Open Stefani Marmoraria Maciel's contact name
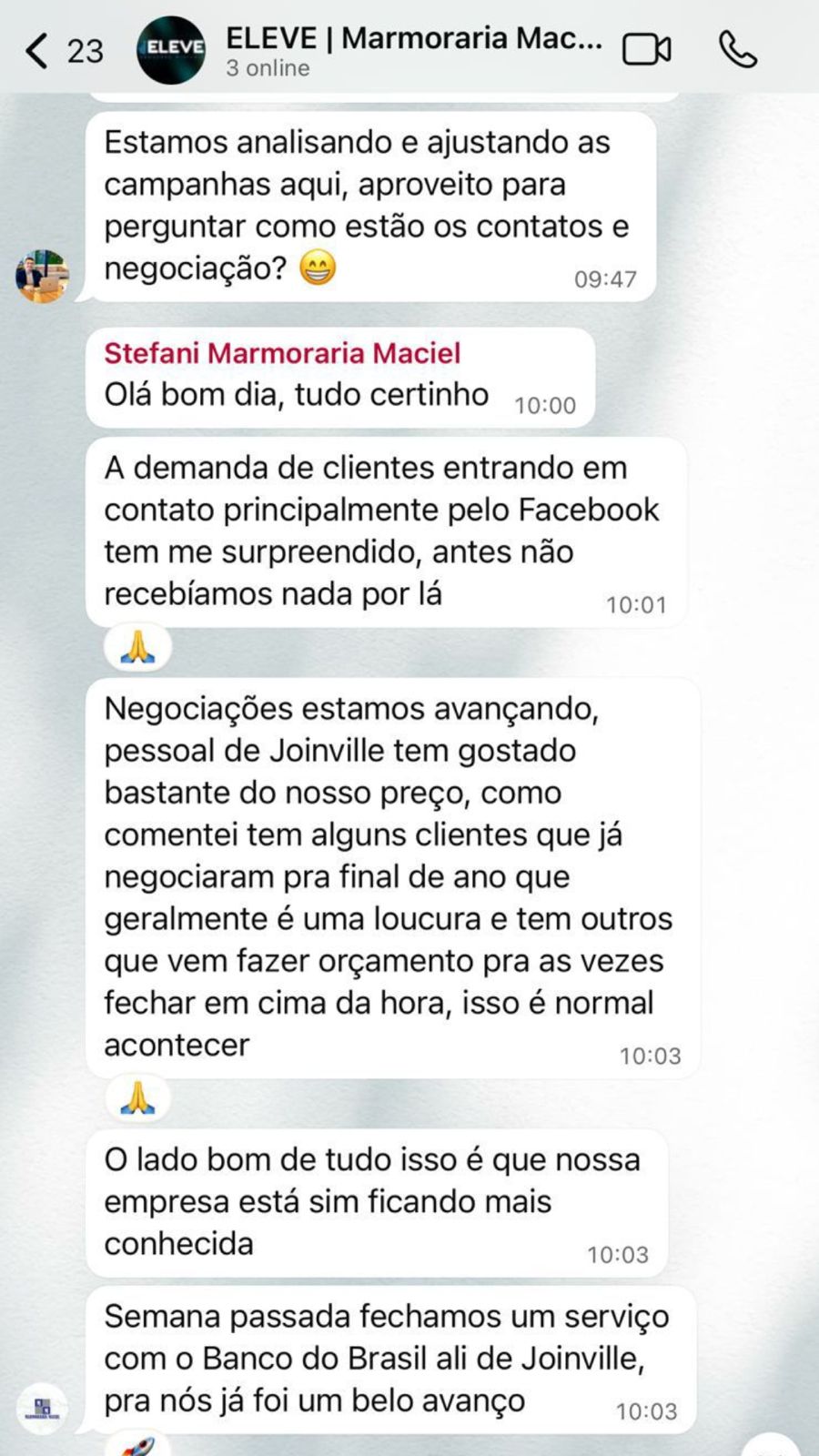This screenshot has height=1456, width=819. [282, 353]
